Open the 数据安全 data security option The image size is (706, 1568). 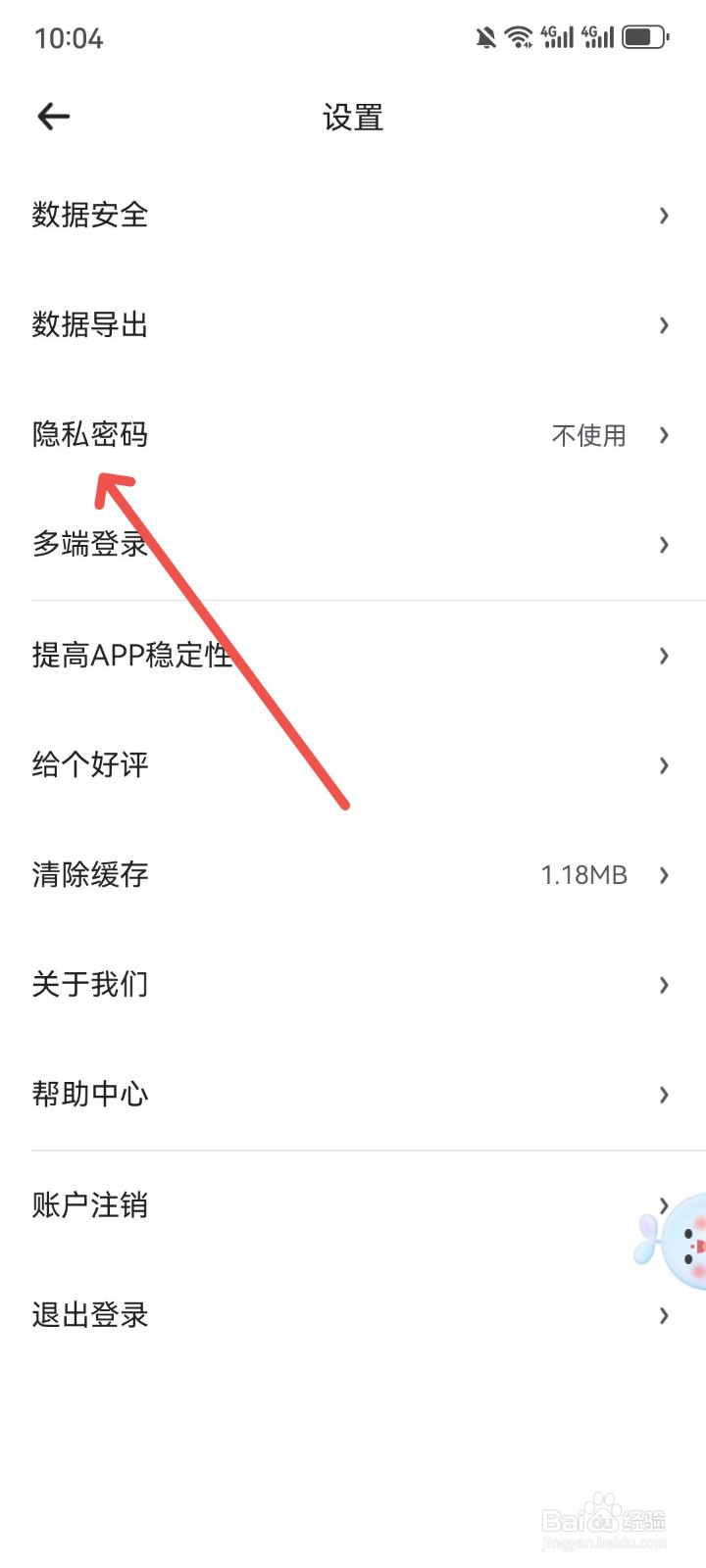coord(89,216)
